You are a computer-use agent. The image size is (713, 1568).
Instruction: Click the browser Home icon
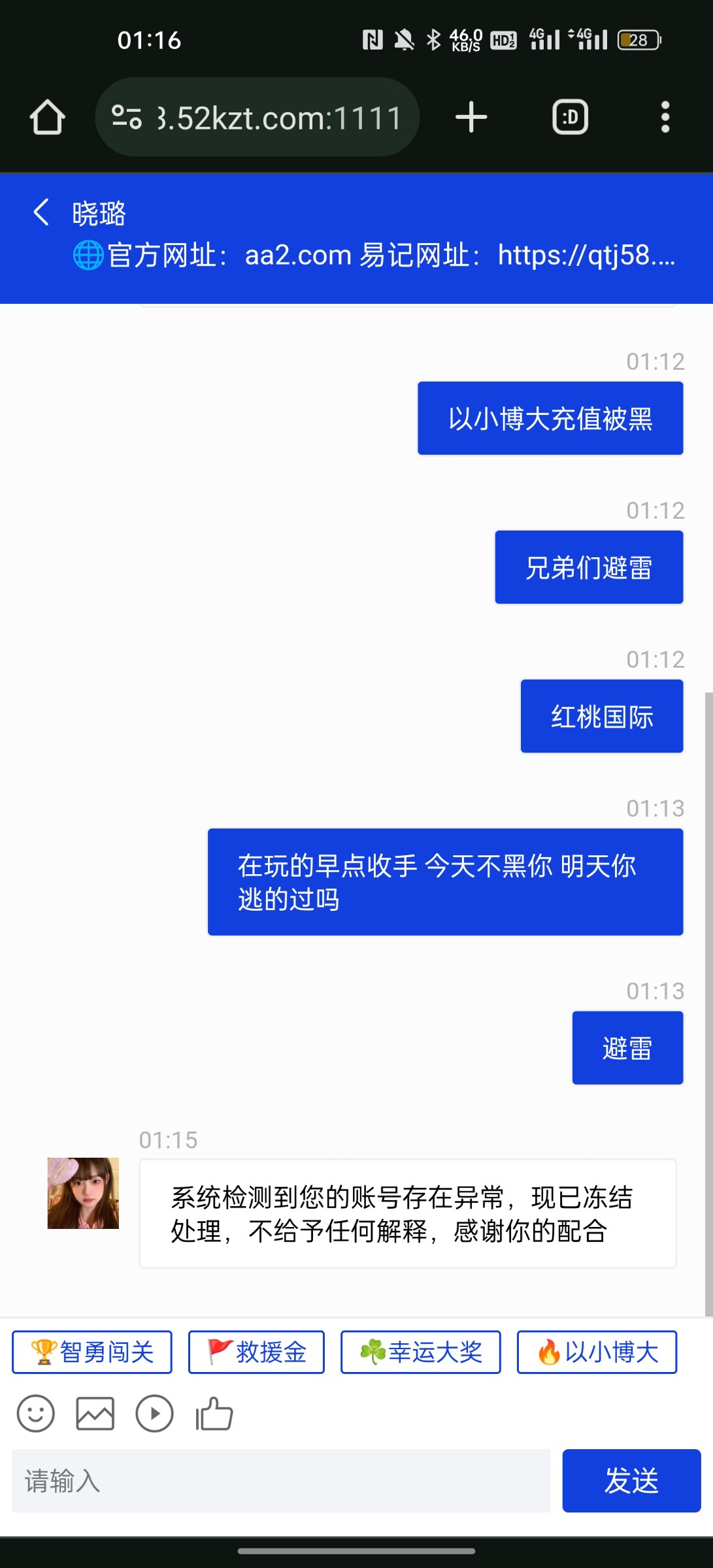46,116
